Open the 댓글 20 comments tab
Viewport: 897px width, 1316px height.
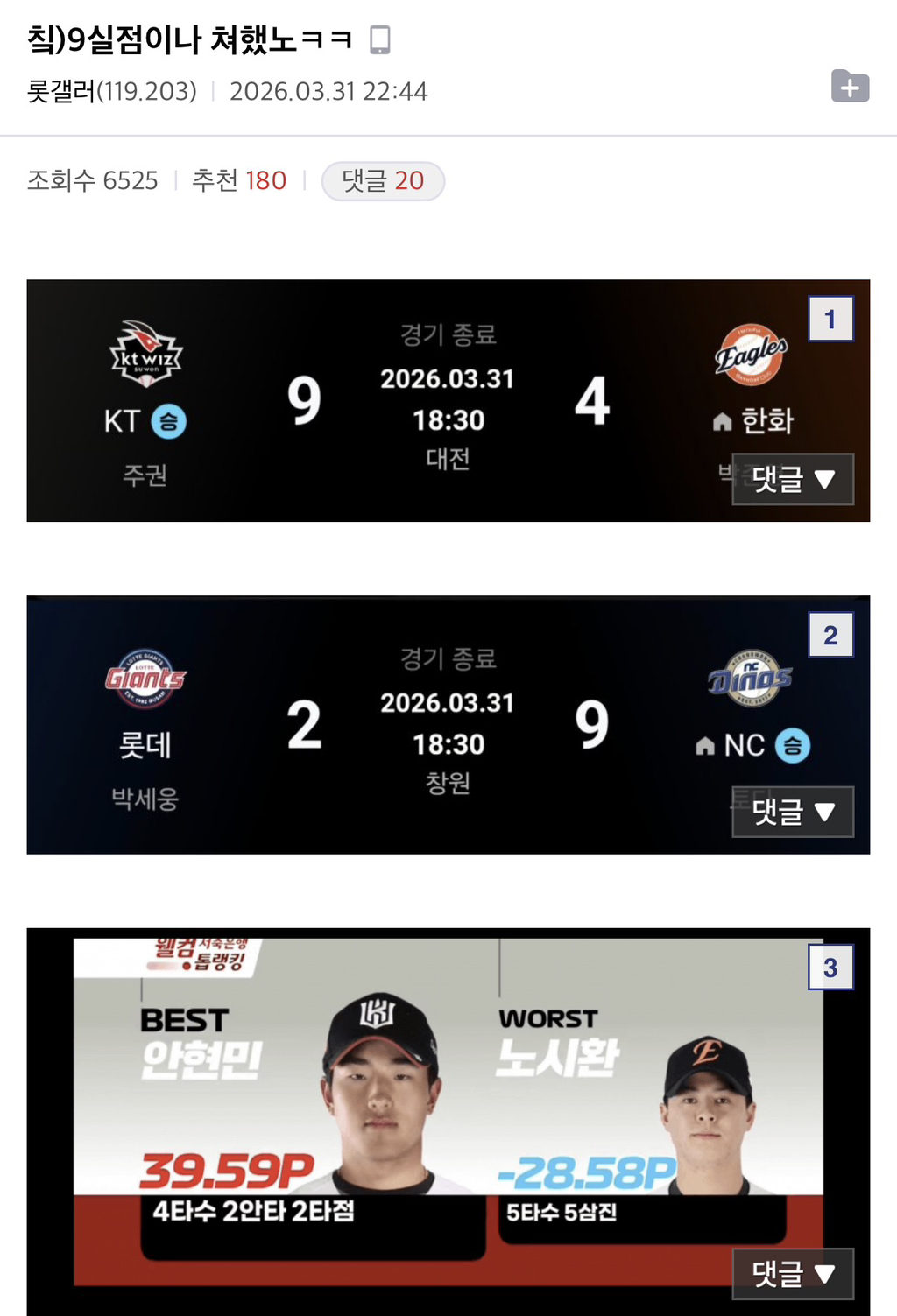(383, 180)
